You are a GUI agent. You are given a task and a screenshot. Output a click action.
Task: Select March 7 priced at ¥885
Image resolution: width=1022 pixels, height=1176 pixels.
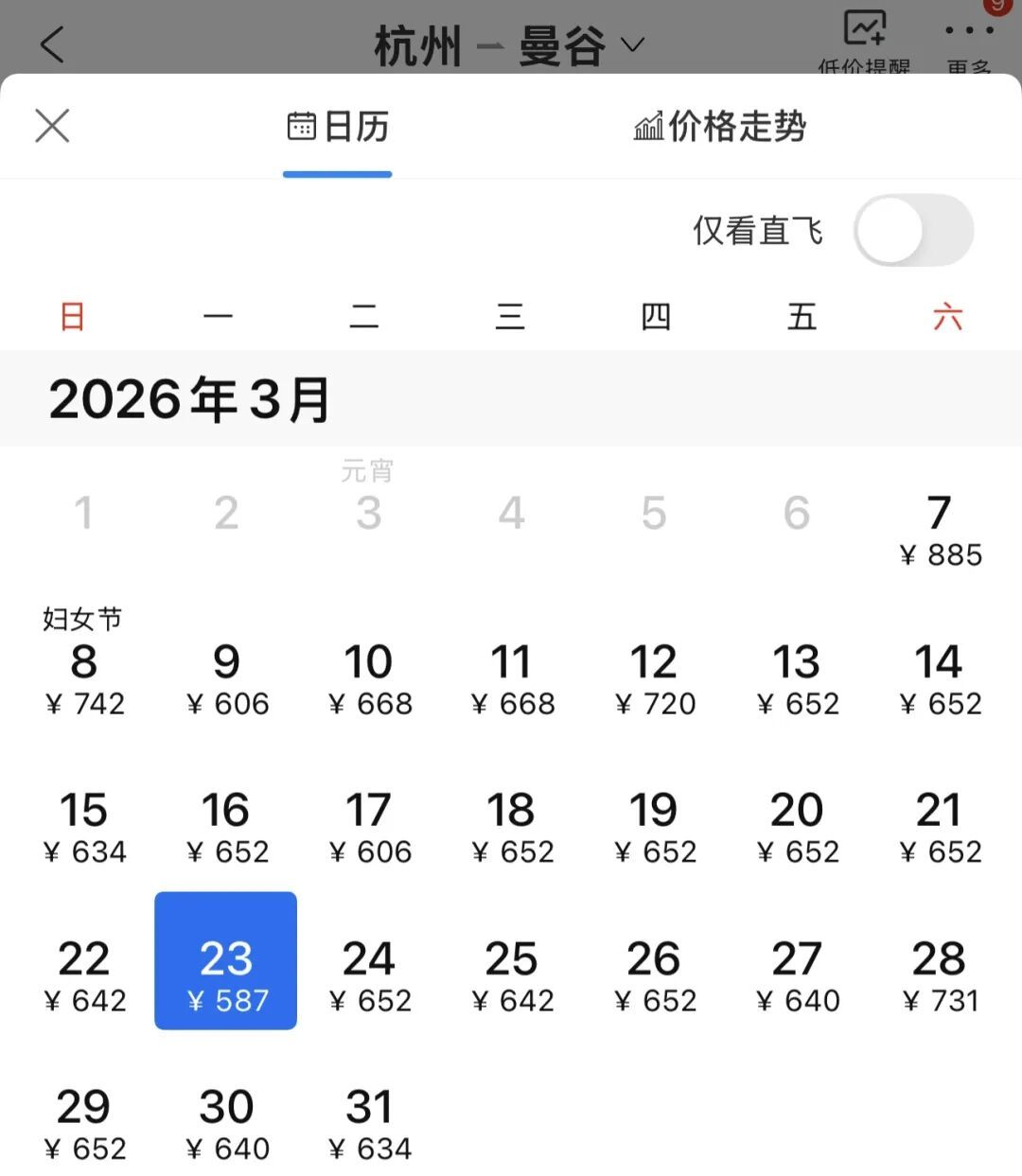[939, 530]
